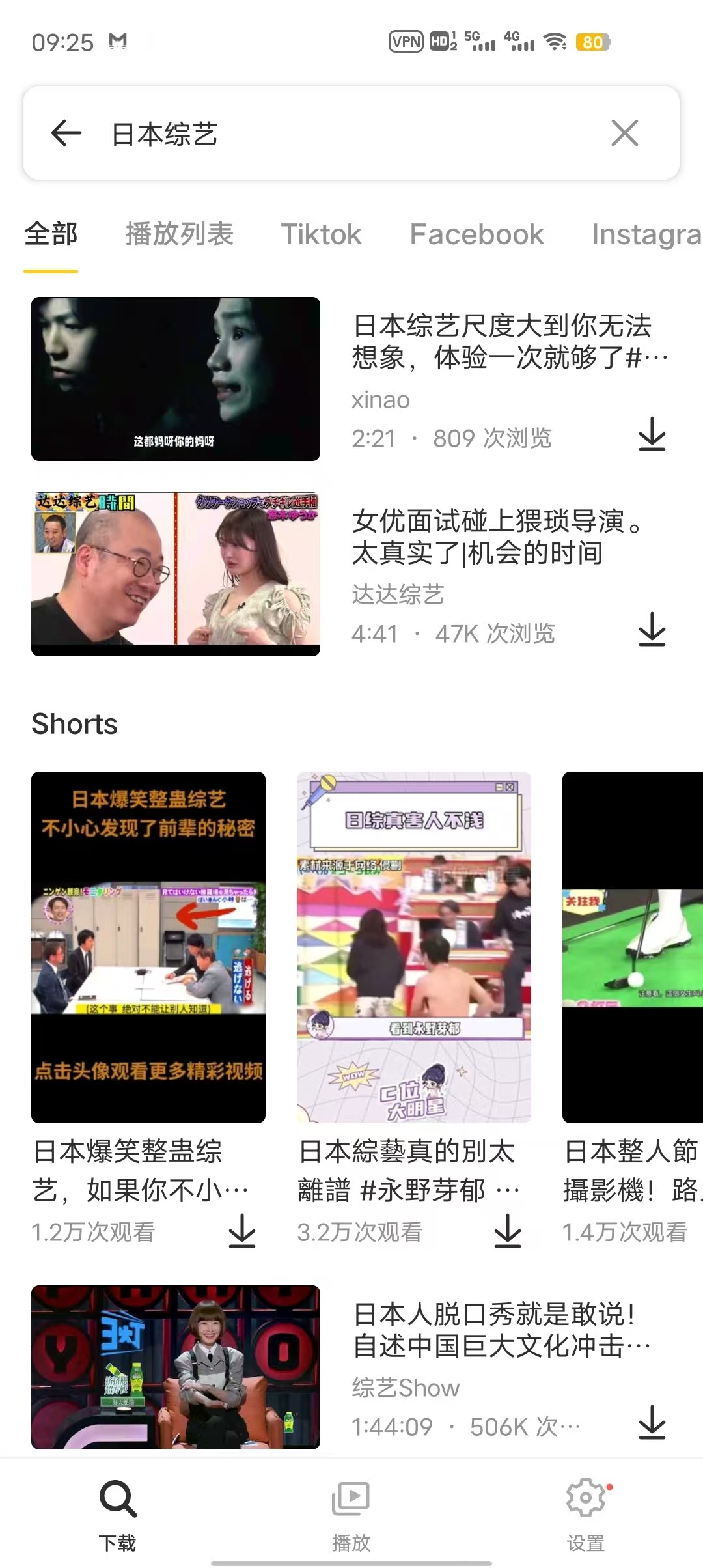703x1568 pixels.
Task: Open the 达达综艺 video
Action: click(176, 574)
